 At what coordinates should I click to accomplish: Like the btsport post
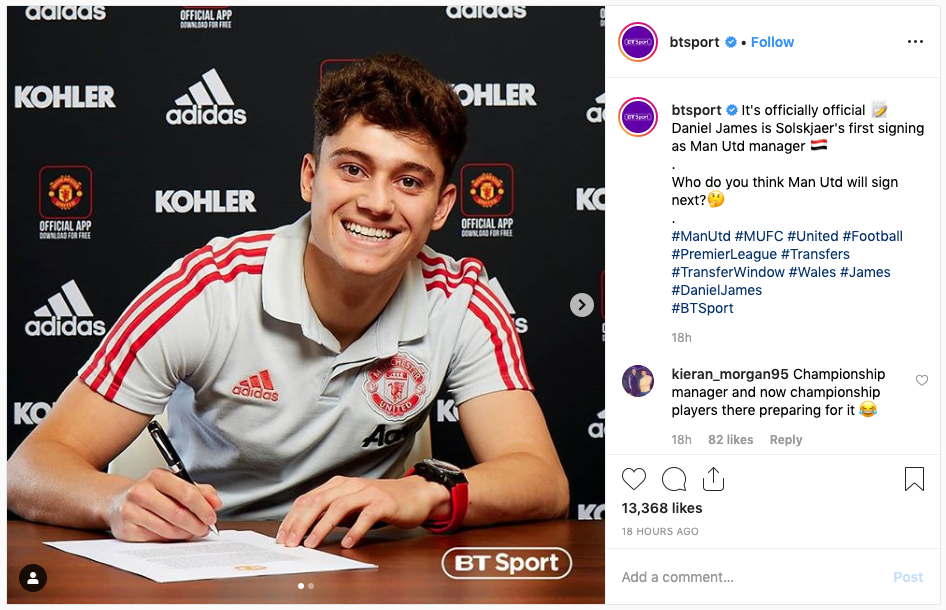tap(634, 479)
